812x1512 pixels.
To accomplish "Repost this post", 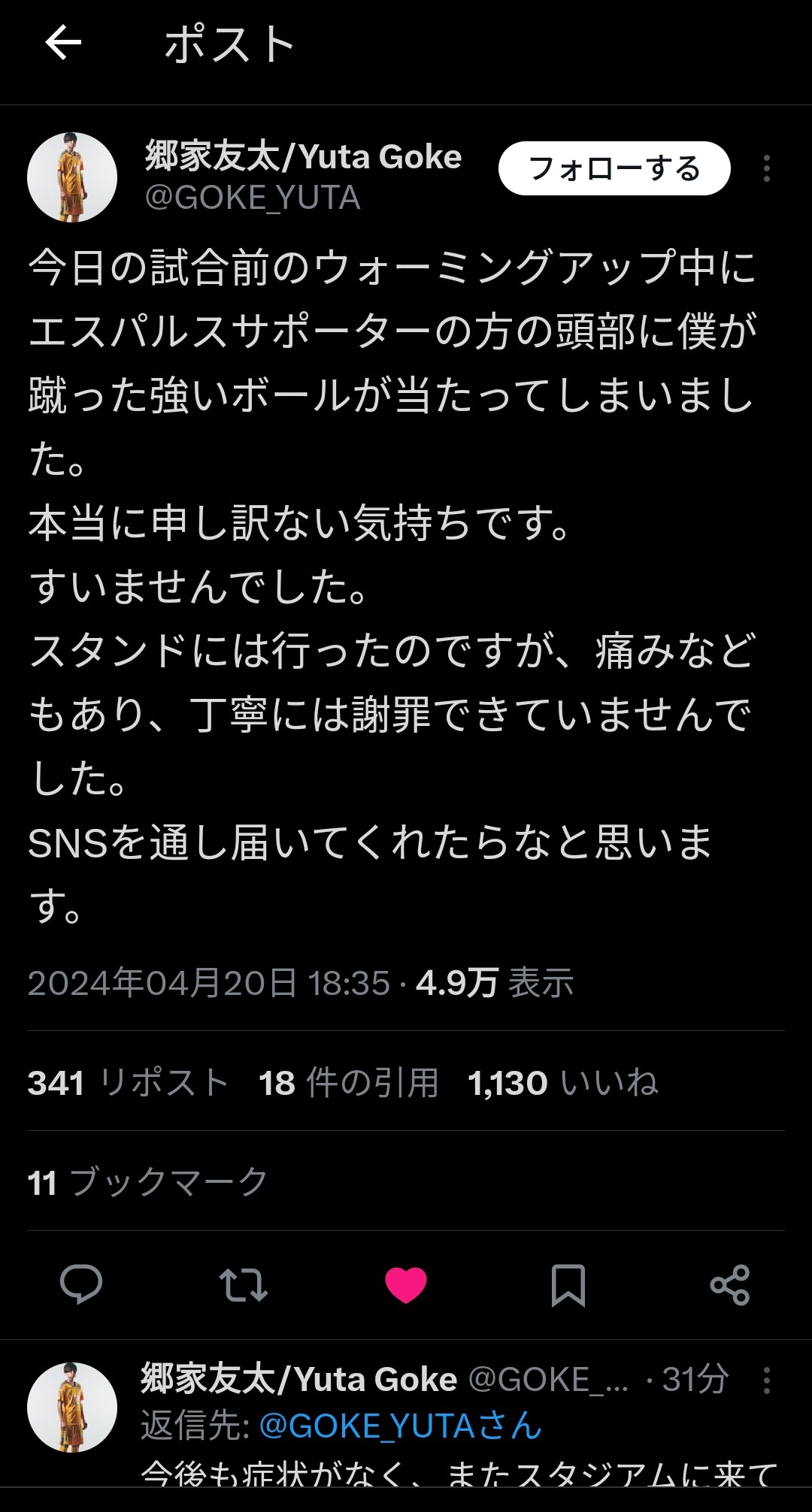I will point(243,1284).
